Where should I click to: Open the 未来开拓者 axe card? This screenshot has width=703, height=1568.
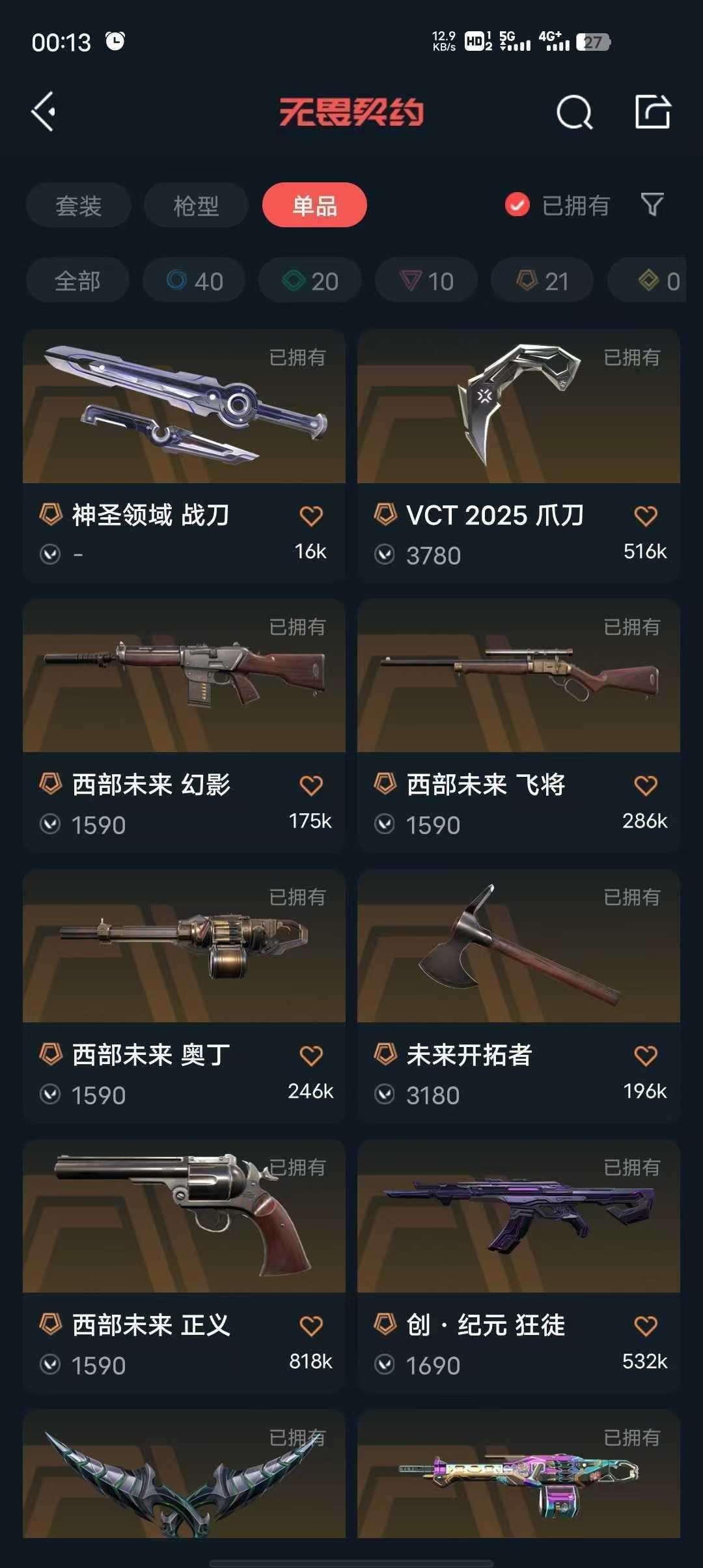pos(519,995)
